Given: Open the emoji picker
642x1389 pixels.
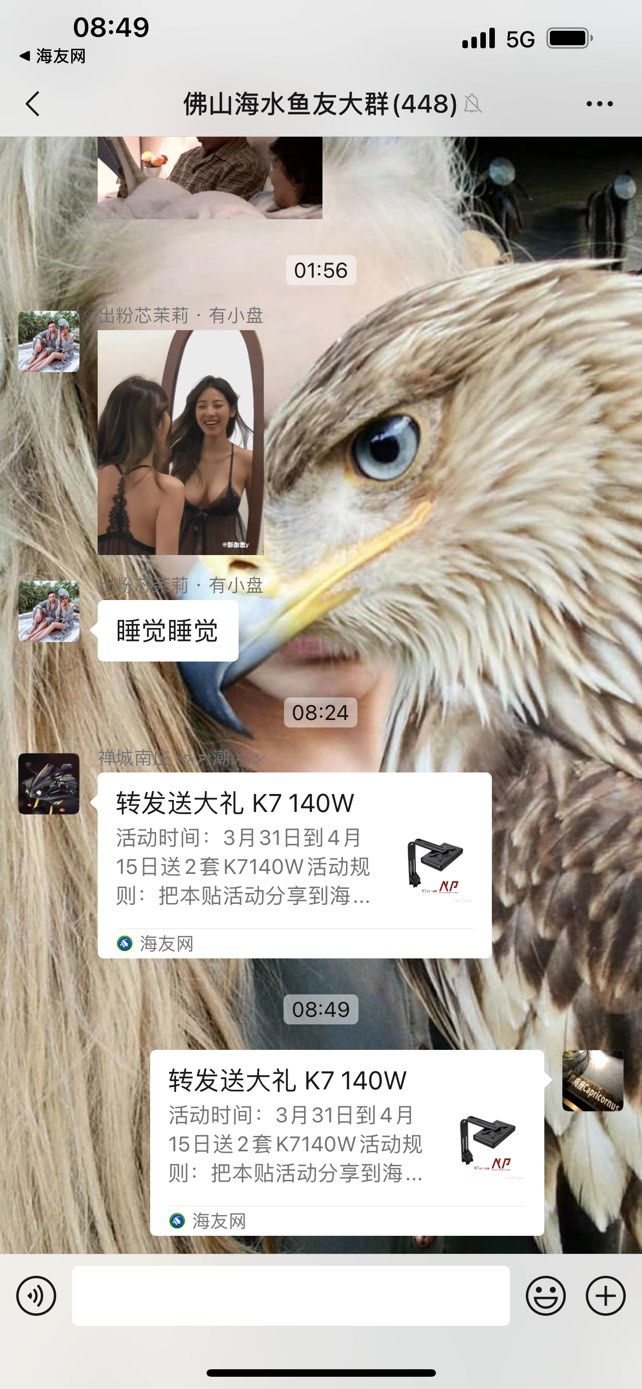Looking at the screenshot, I should point(546,1296).
